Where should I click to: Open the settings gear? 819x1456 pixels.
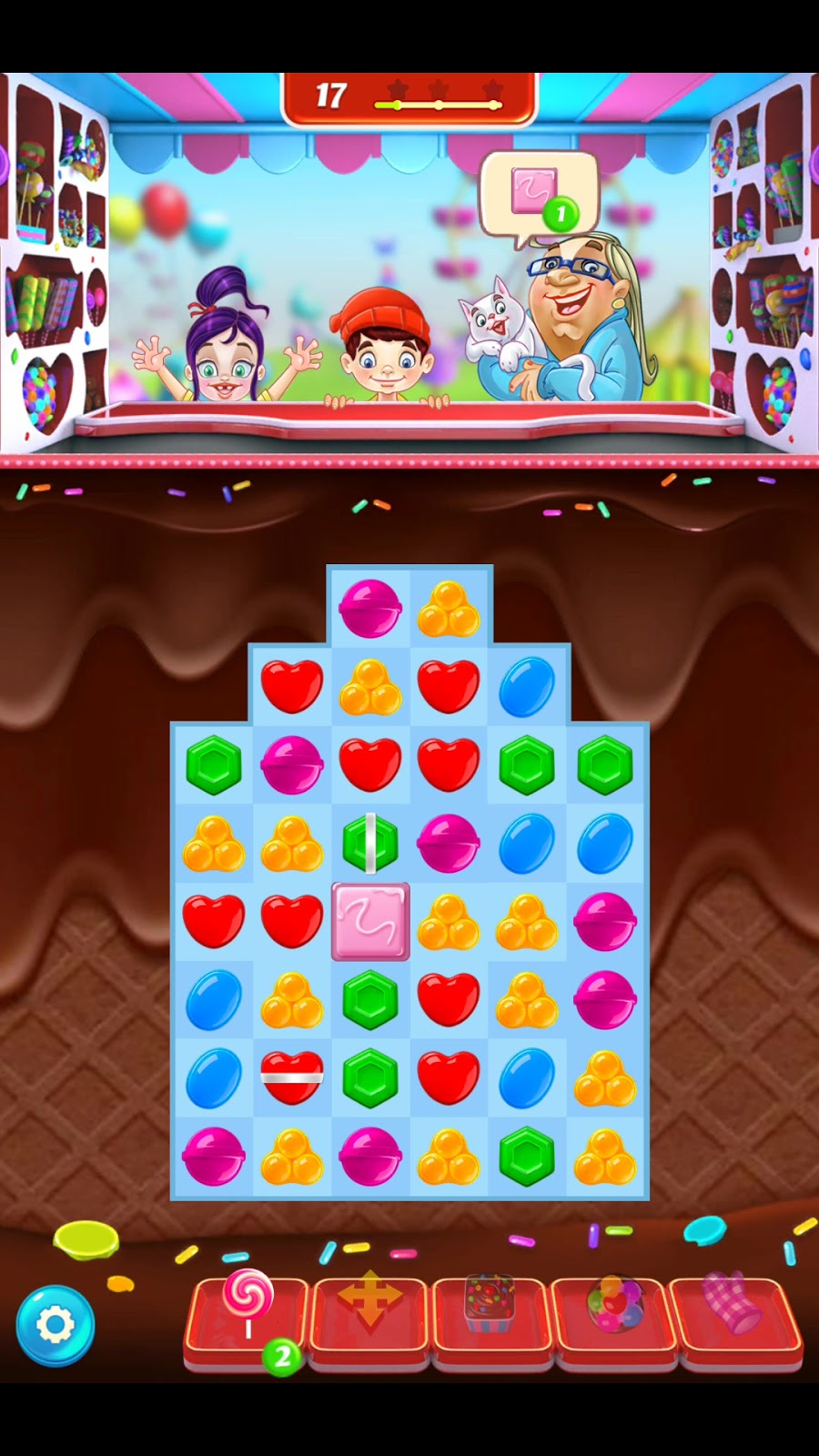point(56,1325)
